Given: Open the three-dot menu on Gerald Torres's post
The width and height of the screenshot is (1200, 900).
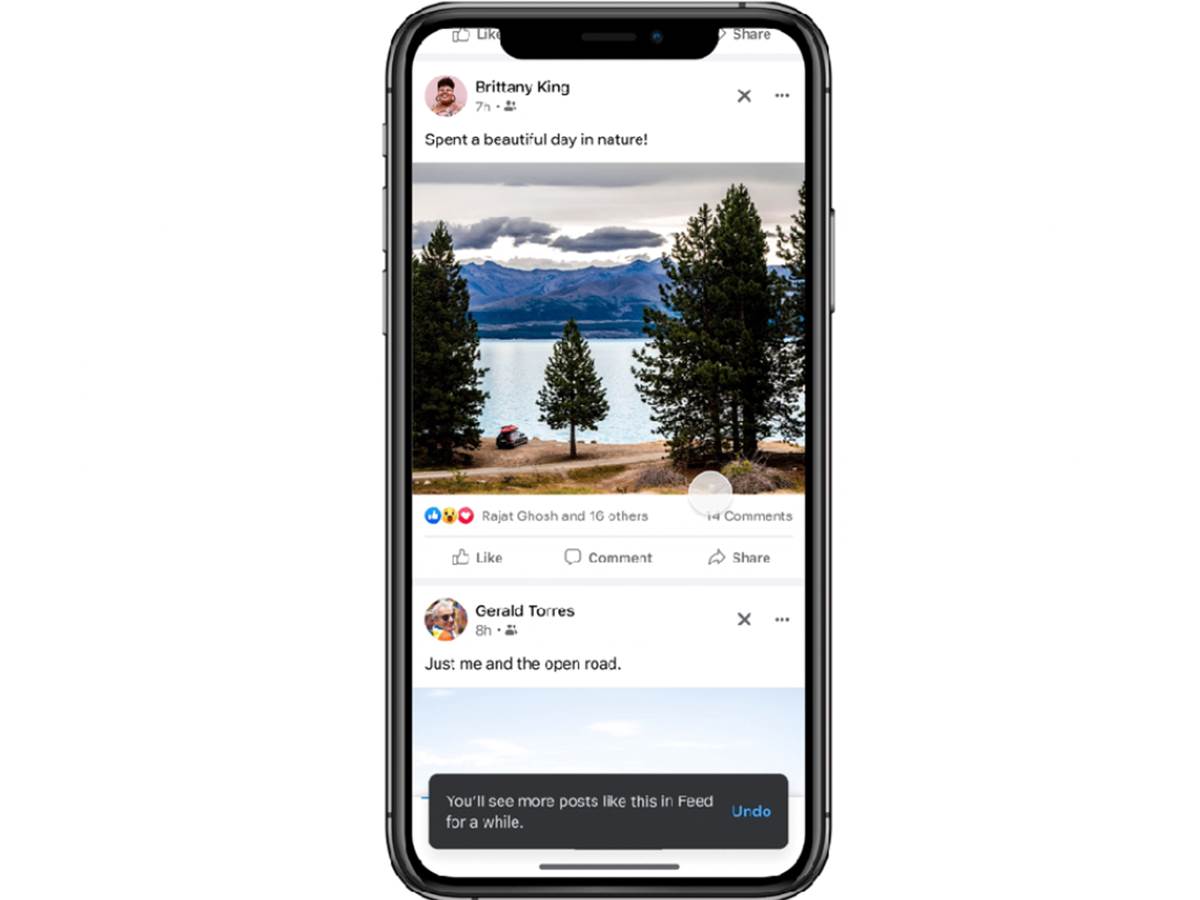Looking at the screenshot, I should coord(782,620).
